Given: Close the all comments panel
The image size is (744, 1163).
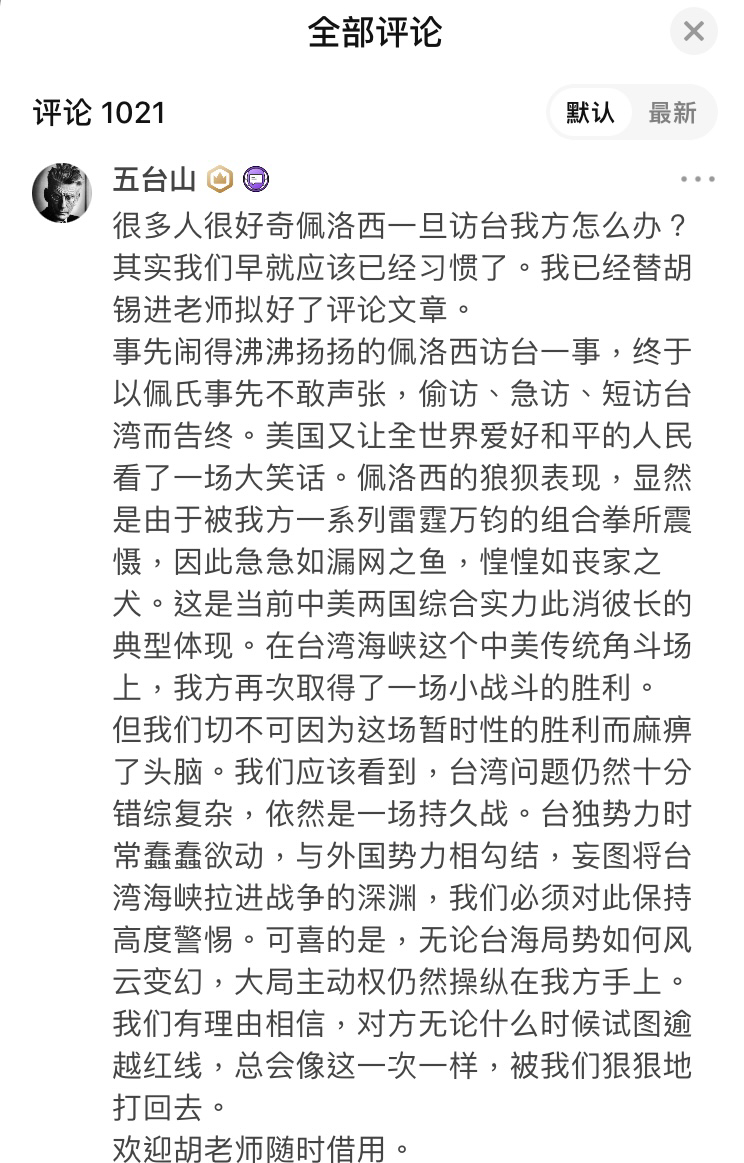Looking at the screenshot, I should [693, 32].
